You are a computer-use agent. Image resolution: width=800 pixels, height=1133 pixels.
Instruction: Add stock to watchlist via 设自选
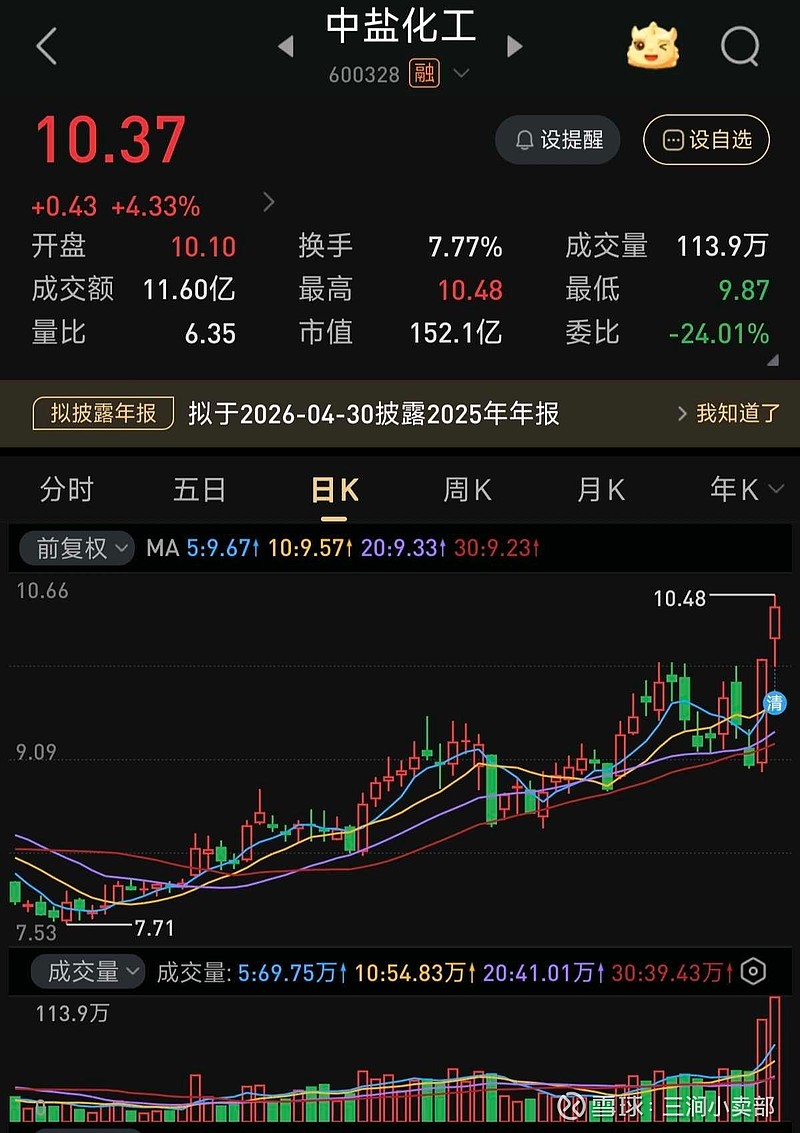706,140
